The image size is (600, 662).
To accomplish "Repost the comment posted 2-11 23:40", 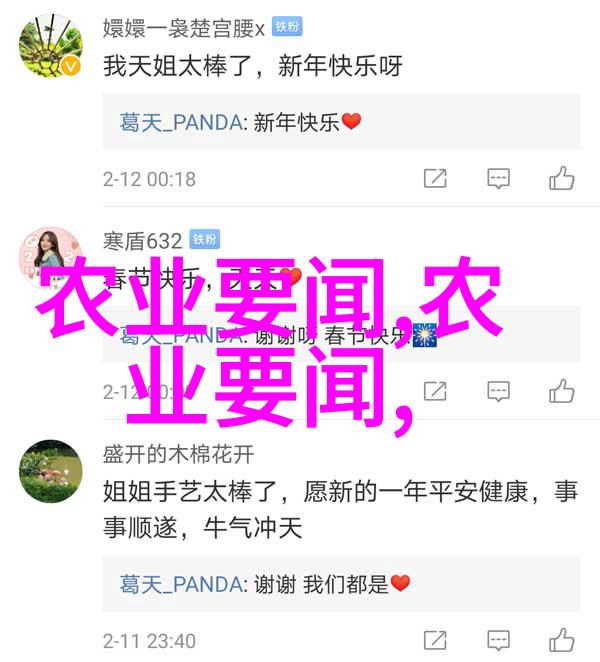I will point(435,640).
